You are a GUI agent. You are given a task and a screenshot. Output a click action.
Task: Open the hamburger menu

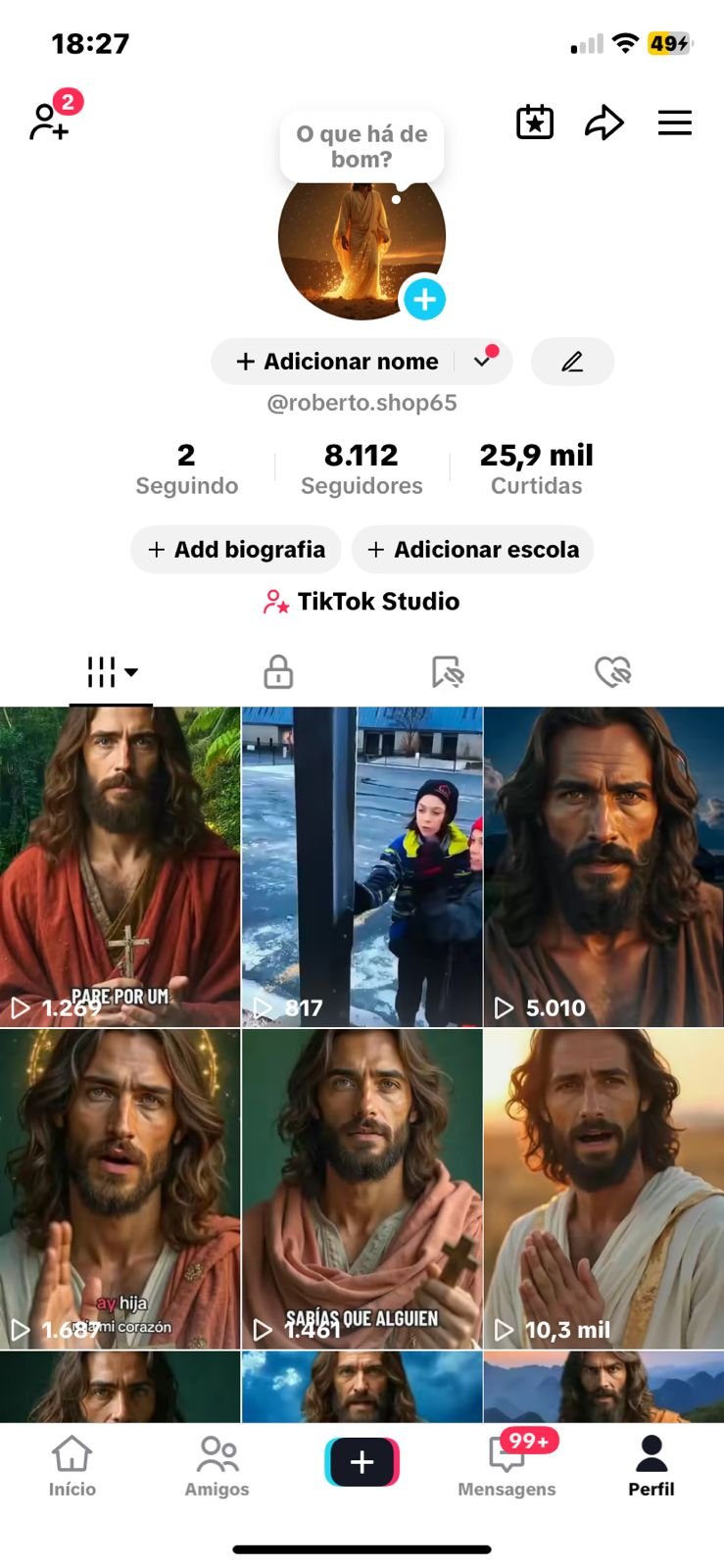pyautogui.click(x=674, y=122)
